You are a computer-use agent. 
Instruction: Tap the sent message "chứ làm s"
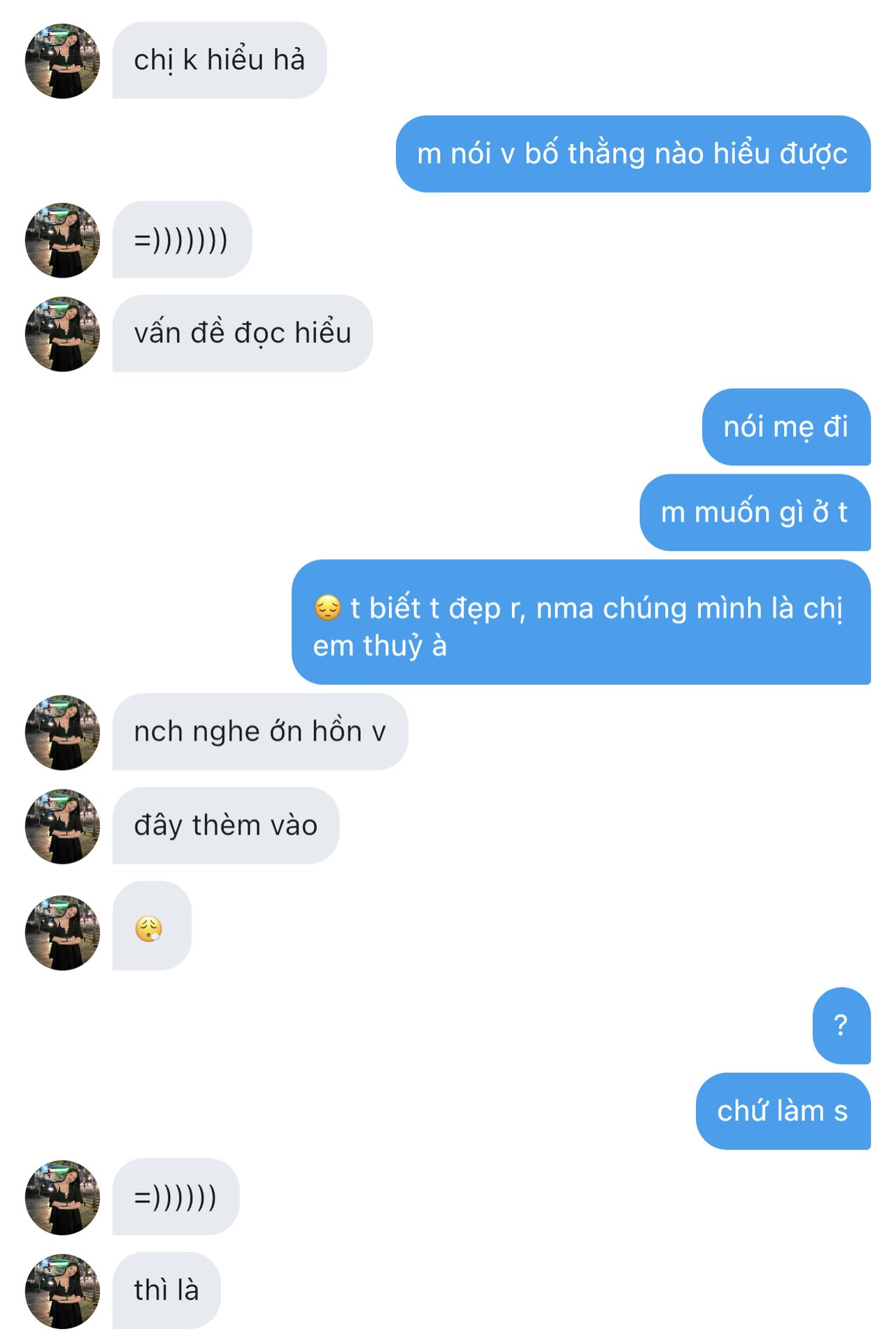(x=782, y=1111)
